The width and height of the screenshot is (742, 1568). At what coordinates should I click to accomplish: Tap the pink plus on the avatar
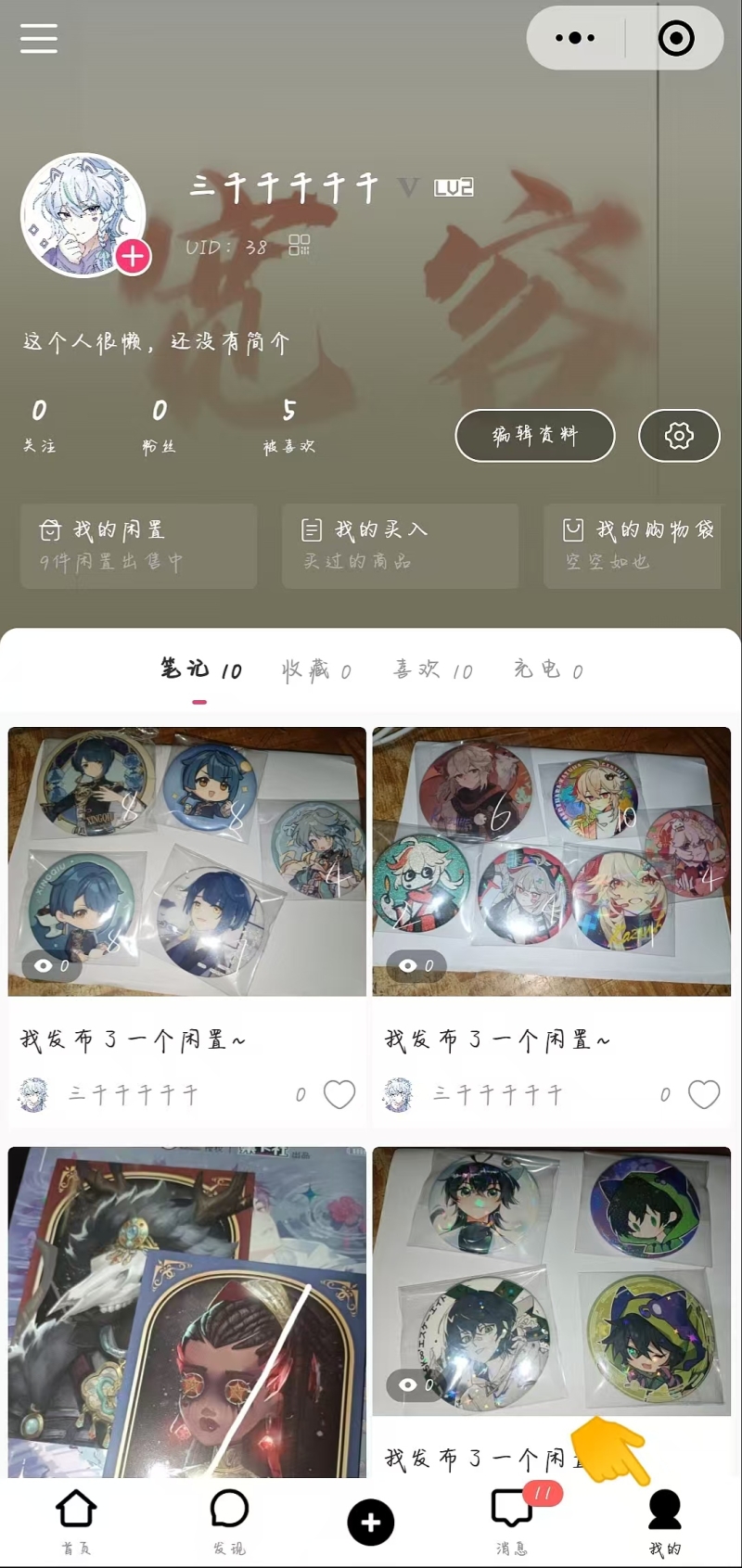[x=133, y=256]
